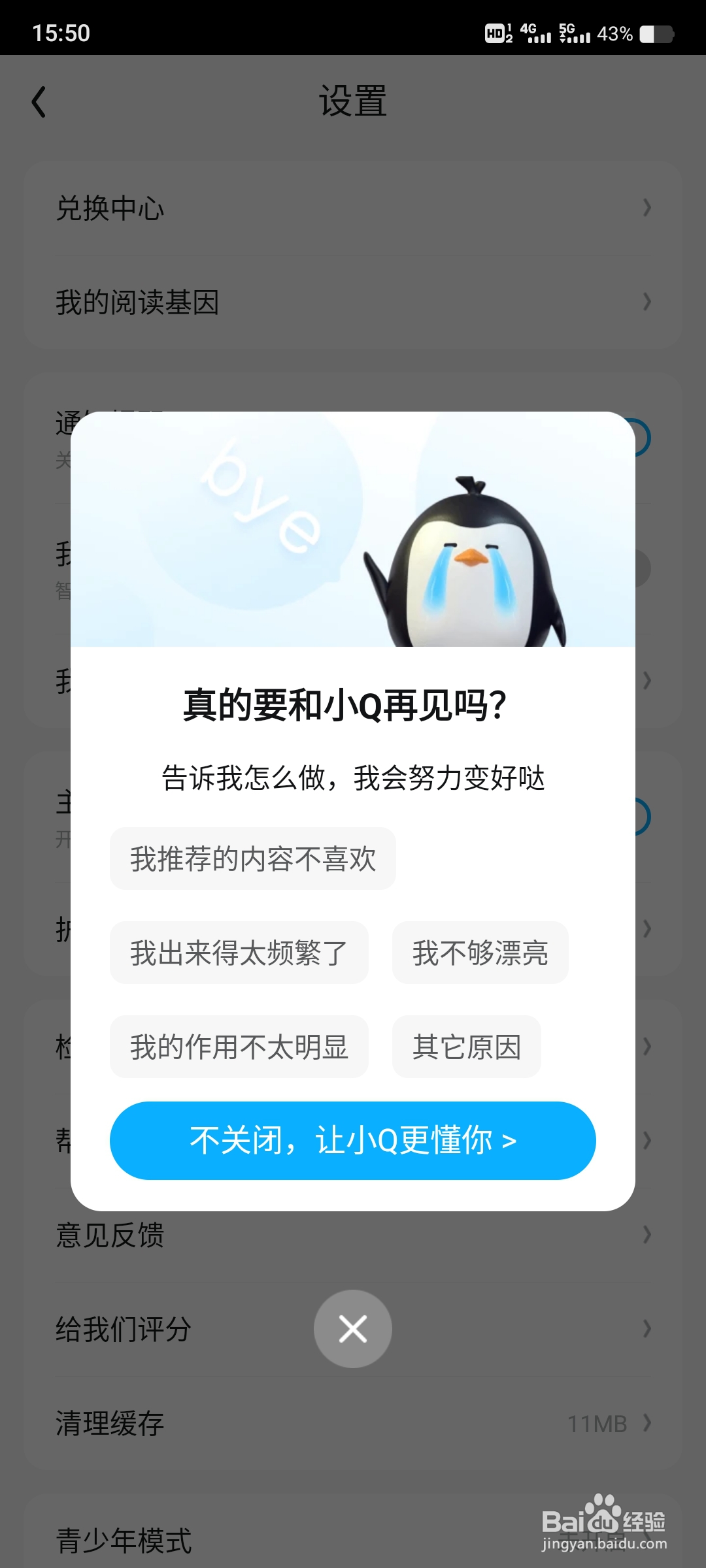Toggle the blue switch beside the 主题 row

coord(643,817)
